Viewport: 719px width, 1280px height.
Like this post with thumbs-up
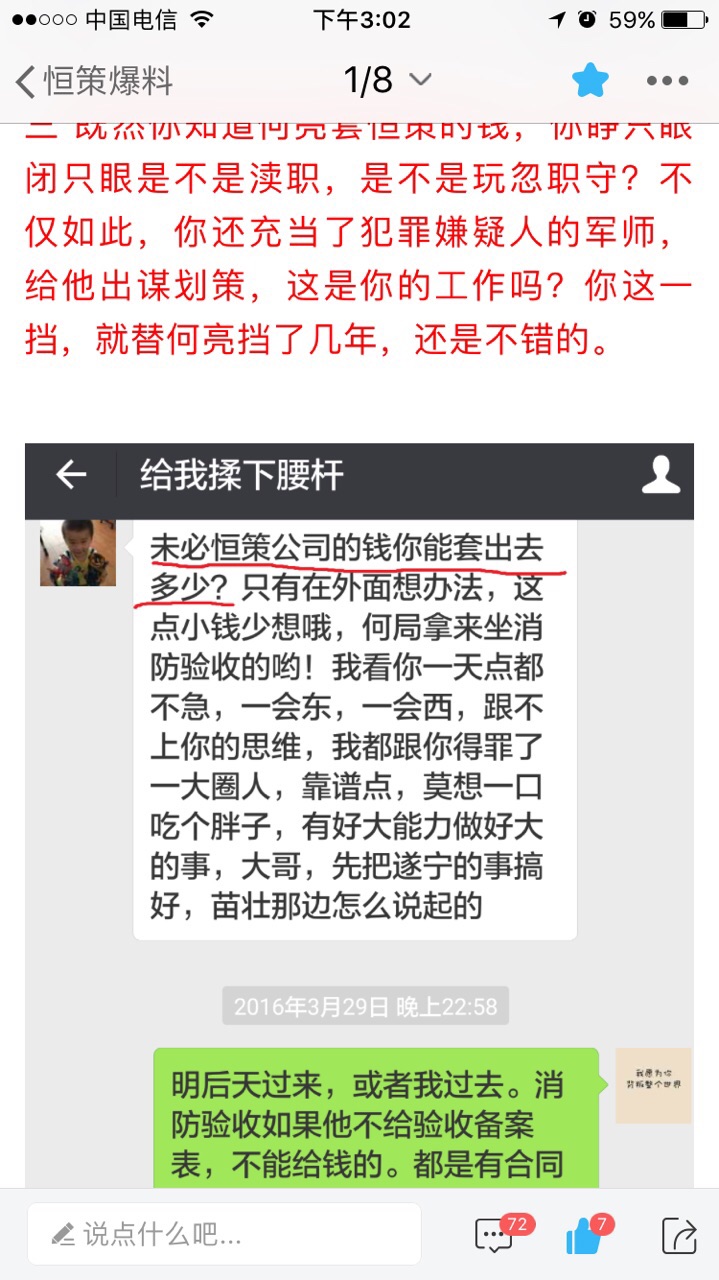[x=584, y=1235]
